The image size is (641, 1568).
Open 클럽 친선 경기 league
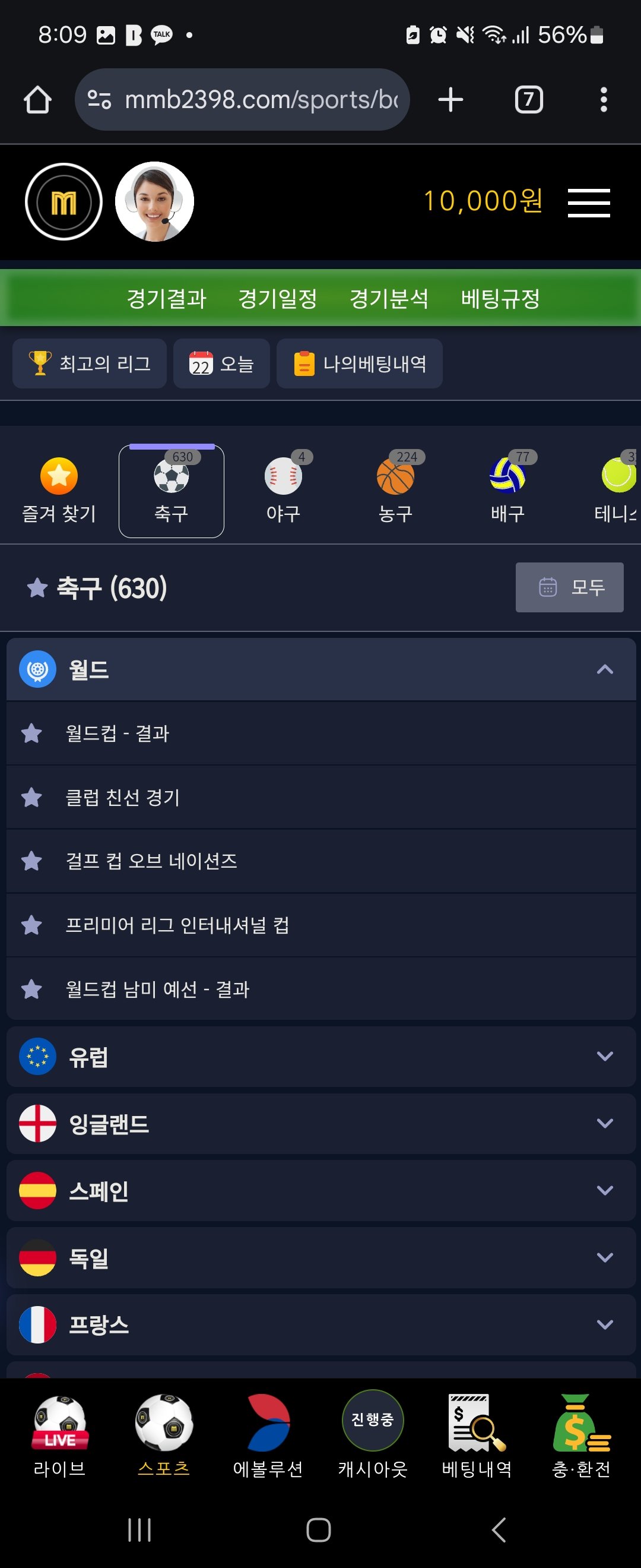point(122,797)
